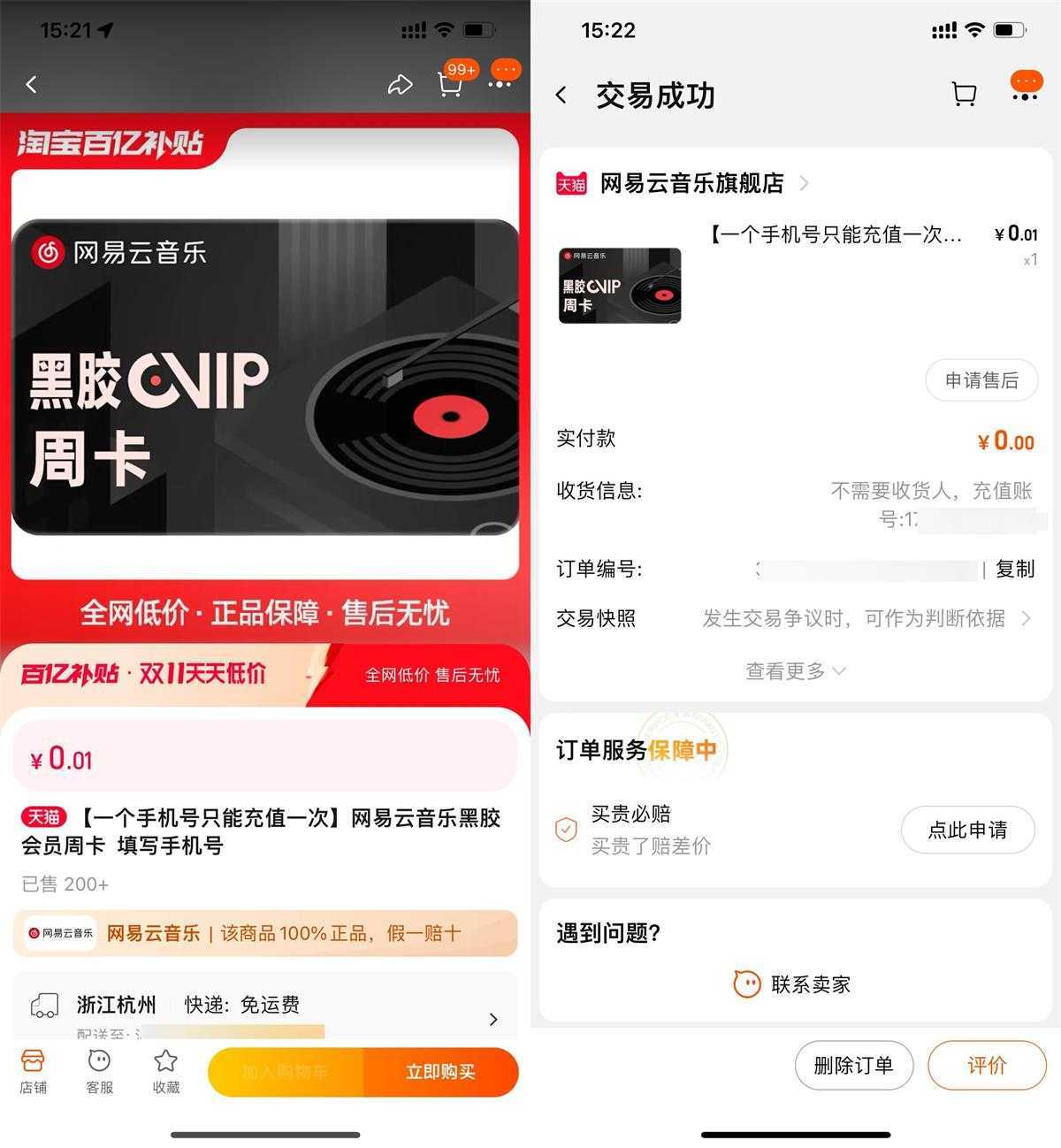Tap 点此申请 for 买贵必赔
1061x1148 pixels.
click(x=967, y=830)
